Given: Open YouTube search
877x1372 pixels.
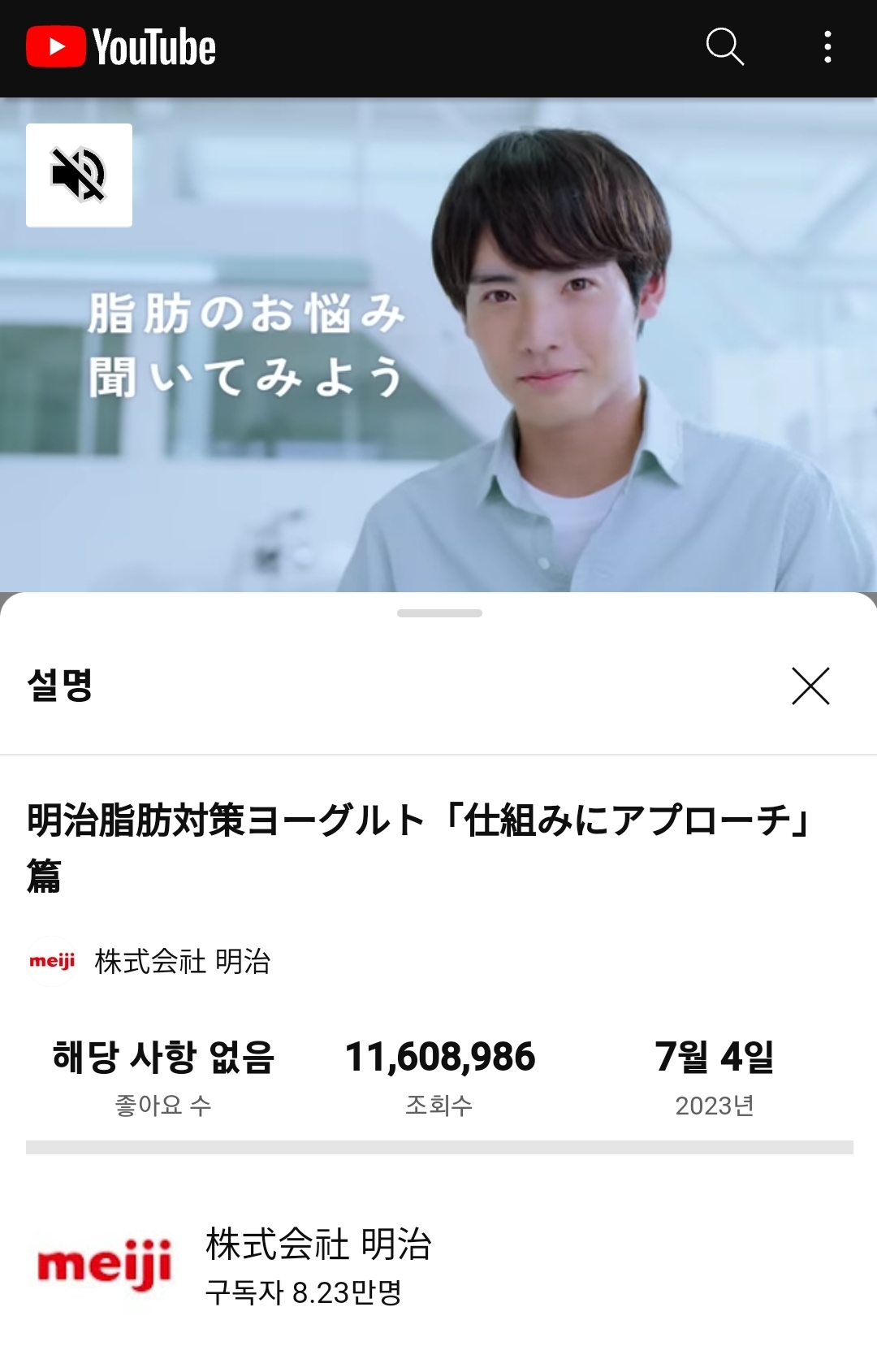Looking at the screenshot, I should click(x=724, y=46).
